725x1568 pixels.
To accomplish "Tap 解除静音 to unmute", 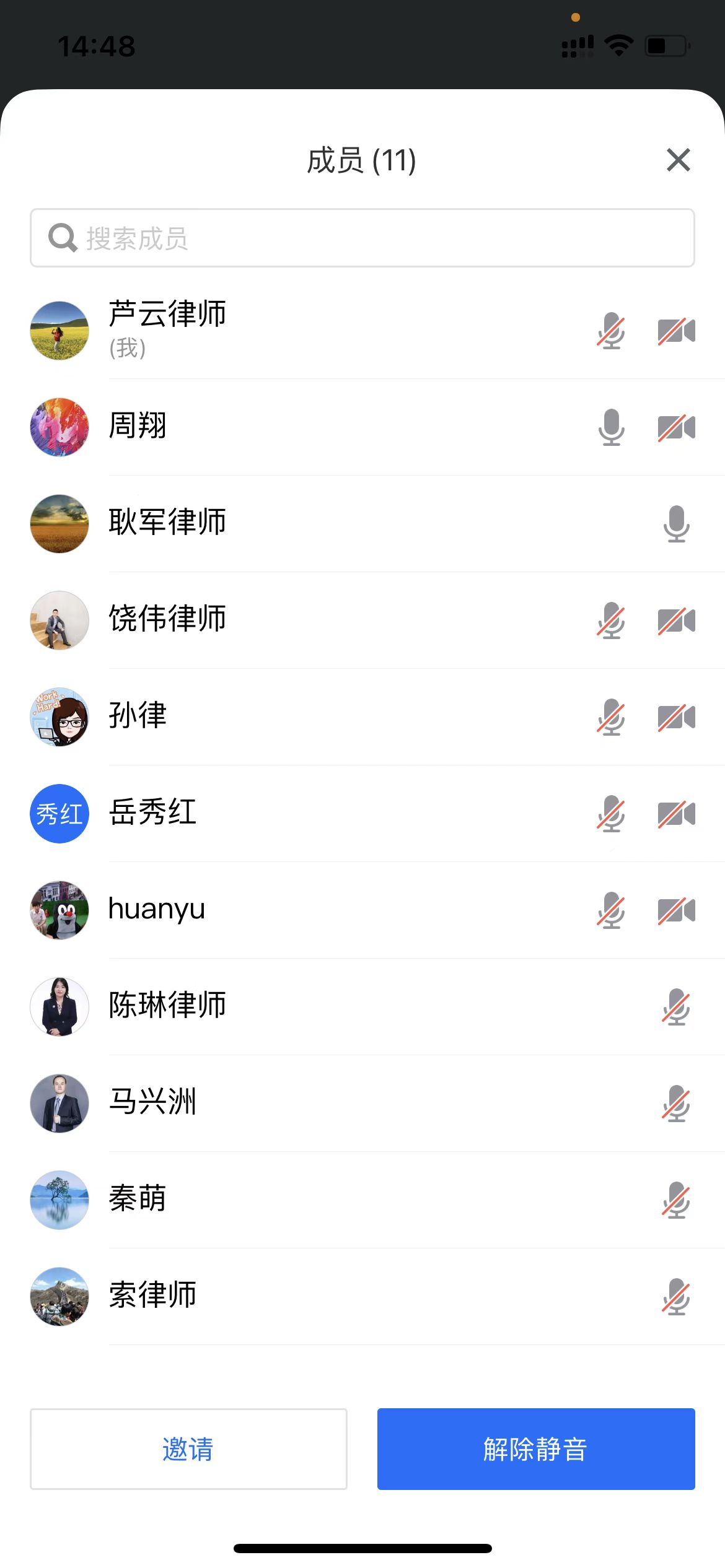I will coord(535,1449).
